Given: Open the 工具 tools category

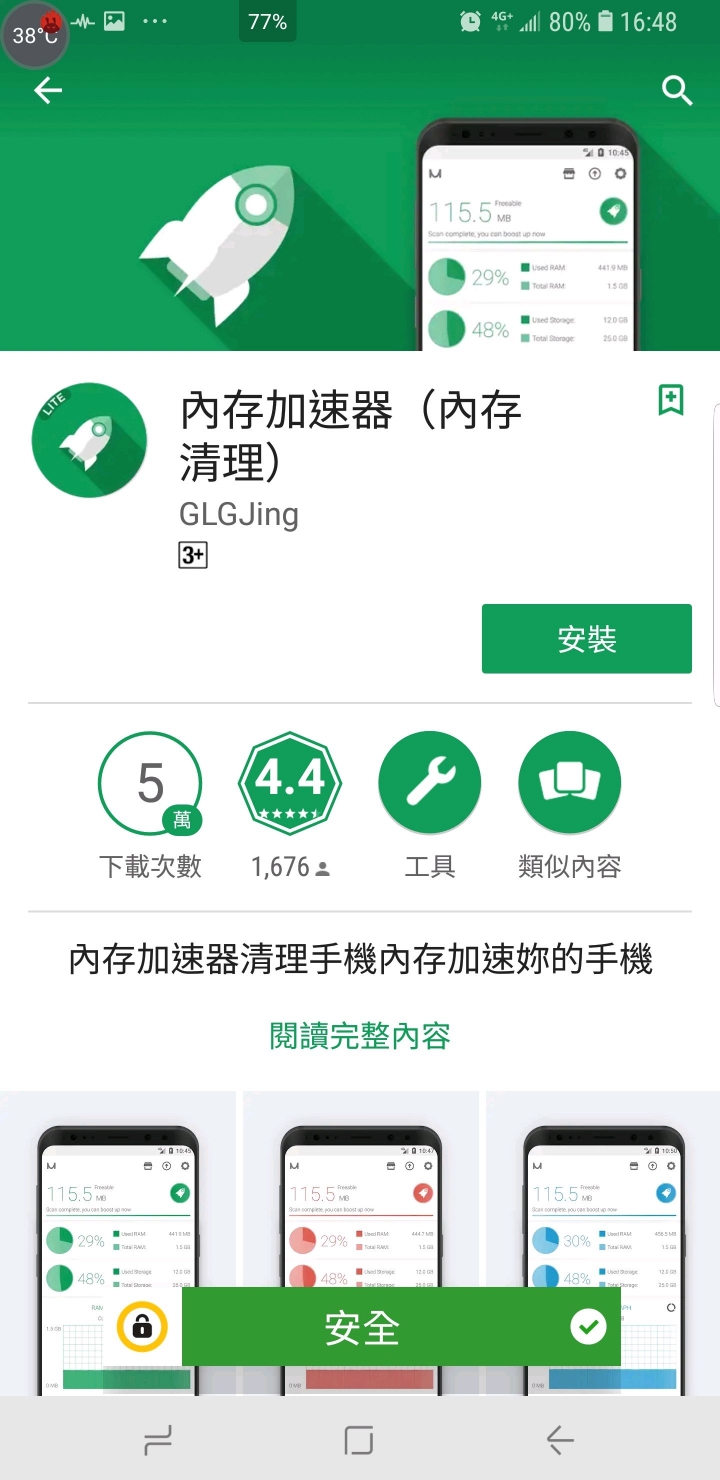Looking at the screenshot, I should point(430,785).
